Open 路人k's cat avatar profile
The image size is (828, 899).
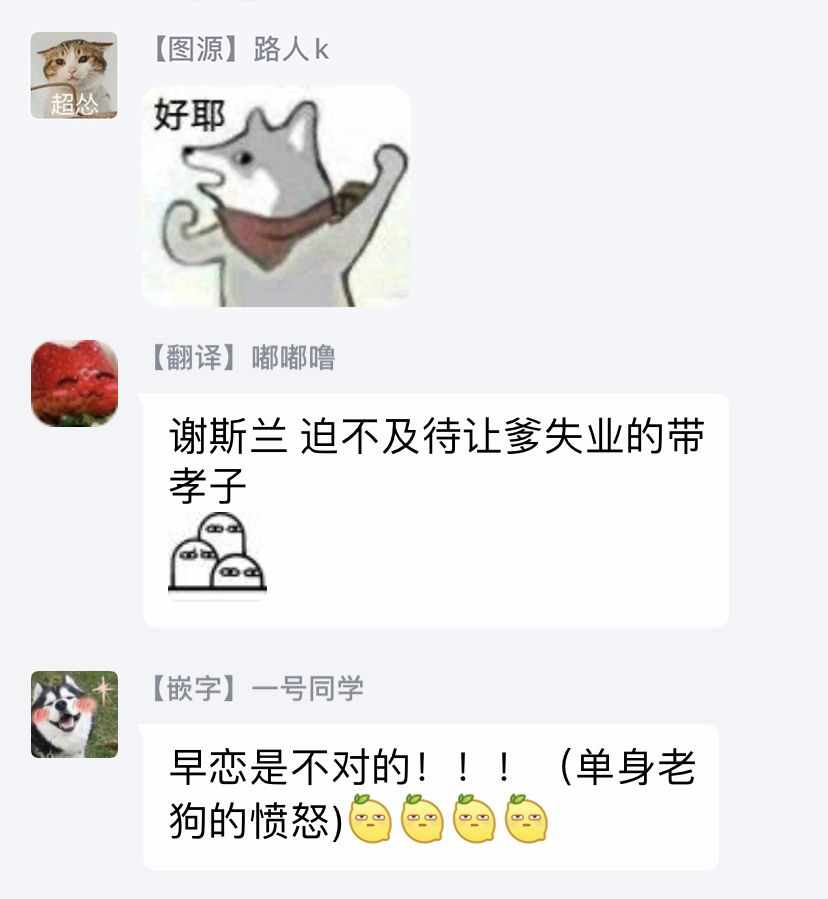pyautogui.click(x=74, y=75)
